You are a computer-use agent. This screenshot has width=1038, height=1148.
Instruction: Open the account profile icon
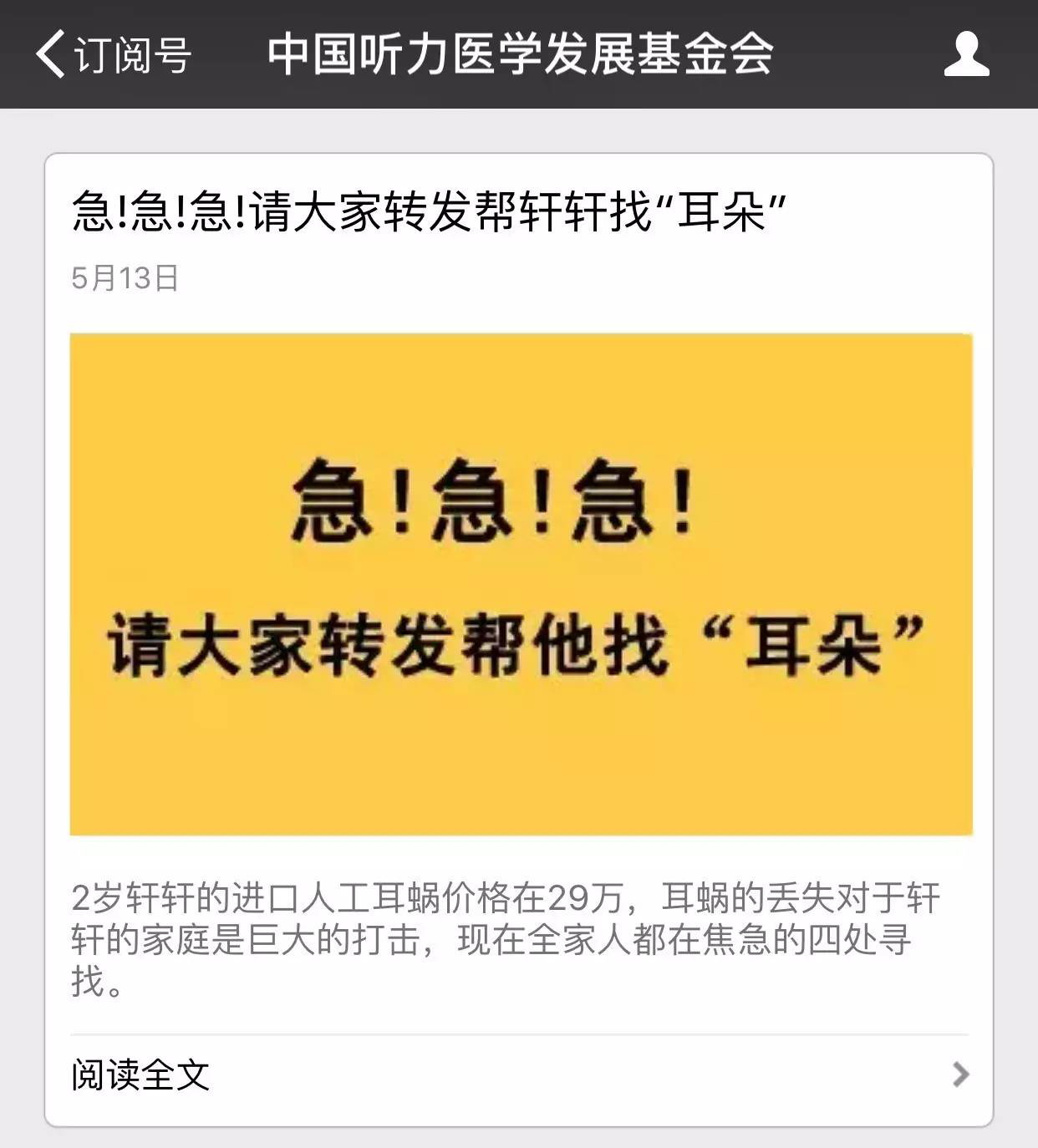[x=966, y=54]
